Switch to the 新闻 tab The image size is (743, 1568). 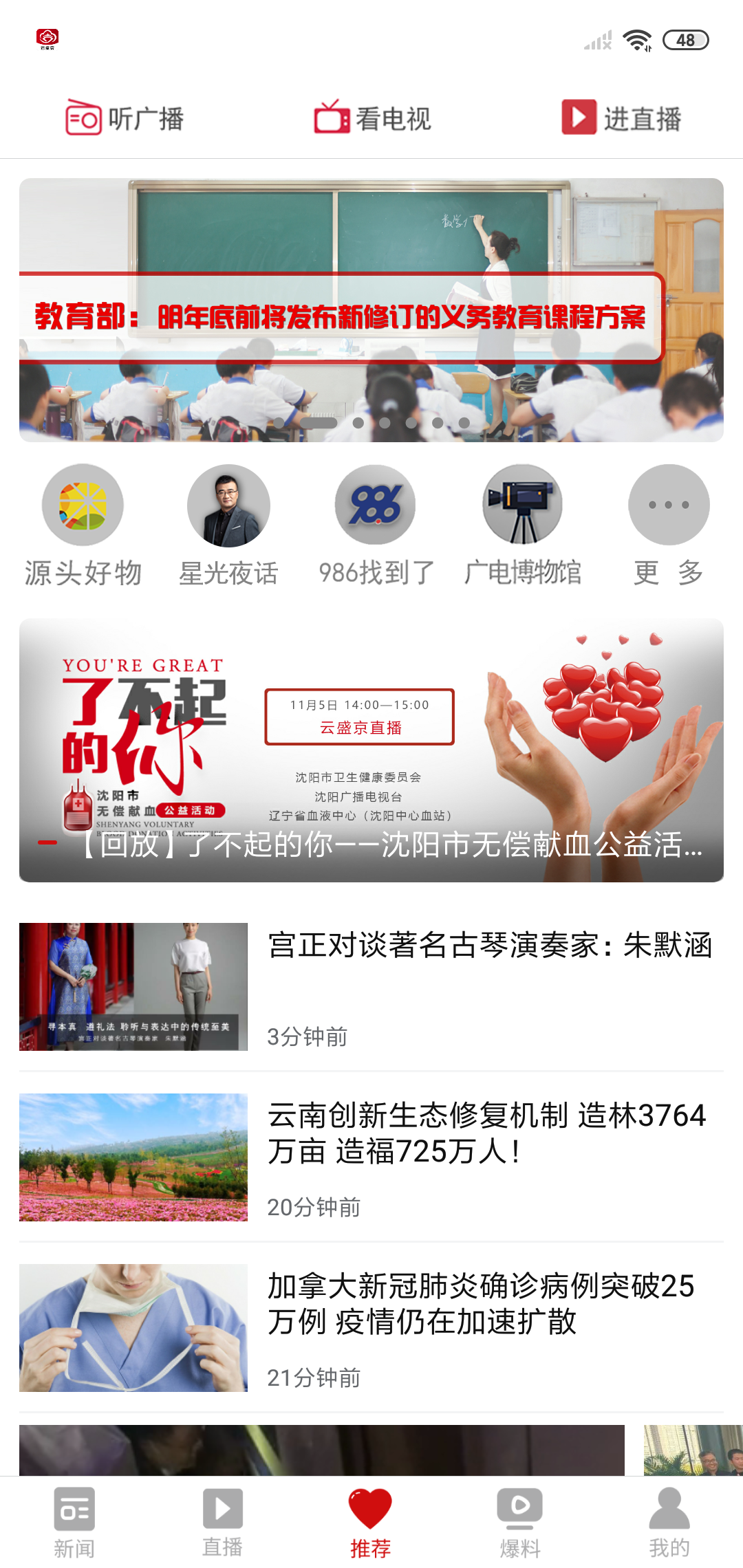74,1523
